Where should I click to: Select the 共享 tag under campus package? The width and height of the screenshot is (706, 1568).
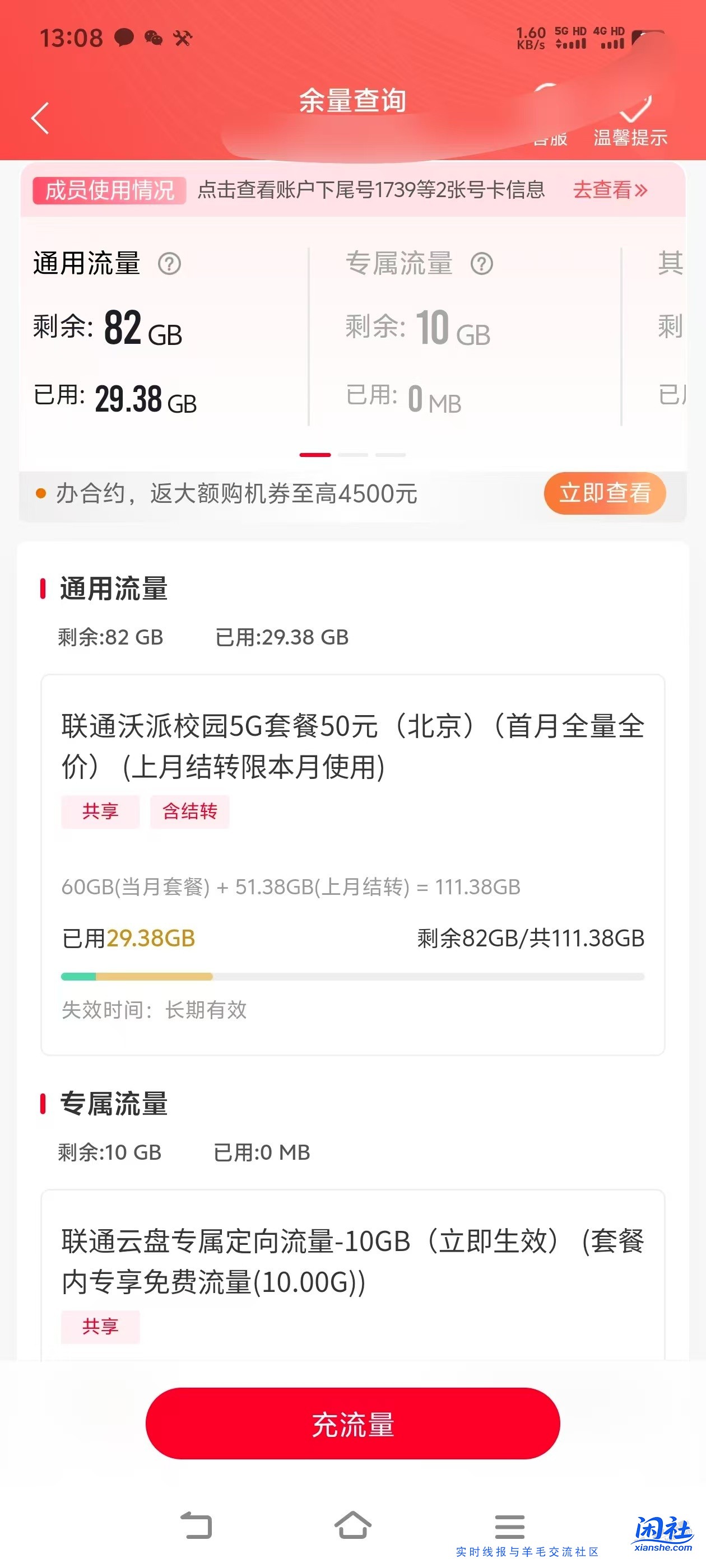(x=99, y=811)
